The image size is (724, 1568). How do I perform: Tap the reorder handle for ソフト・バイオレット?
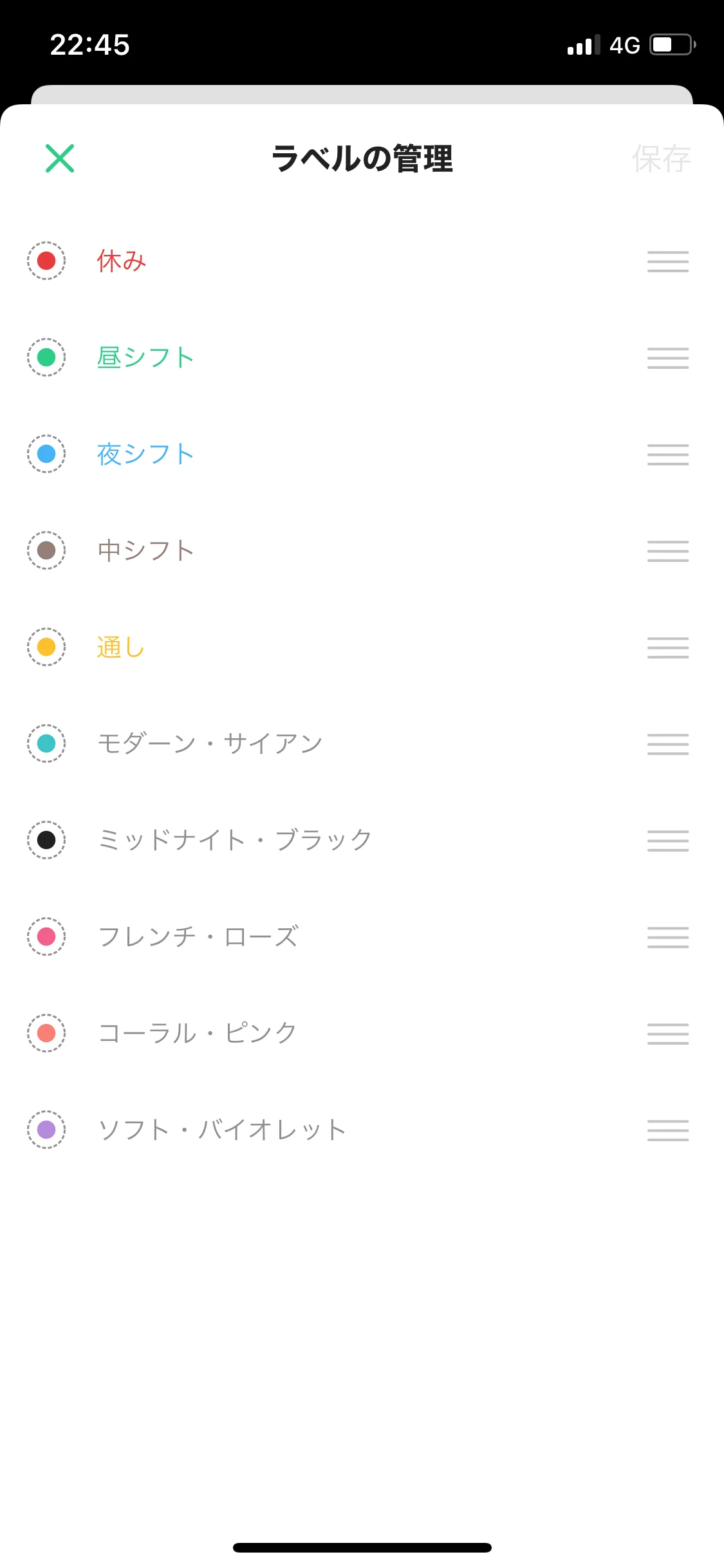pos(667,1130)
